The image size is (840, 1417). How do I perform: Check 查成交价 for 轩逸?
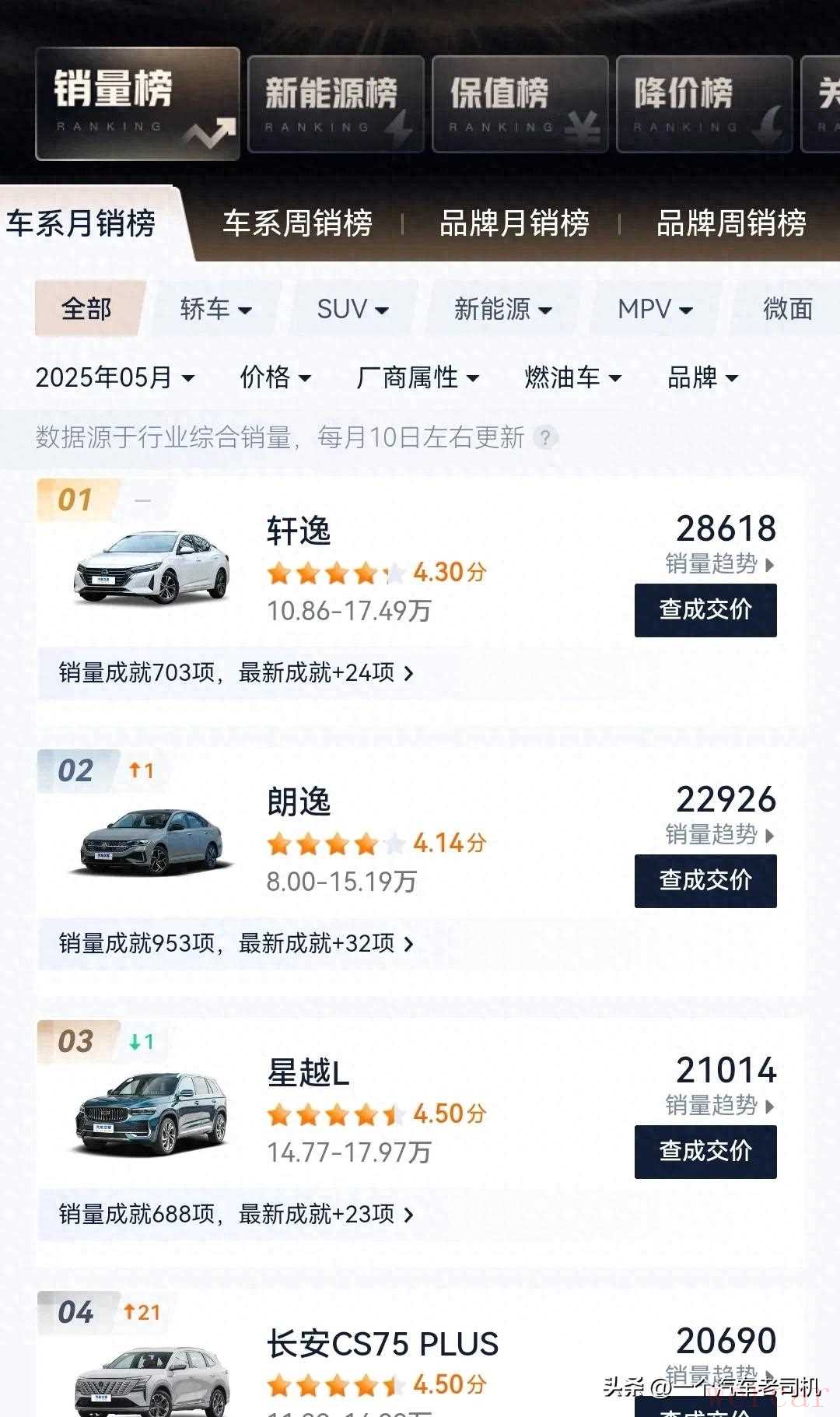pyautogui.click(x=705, y=609)
